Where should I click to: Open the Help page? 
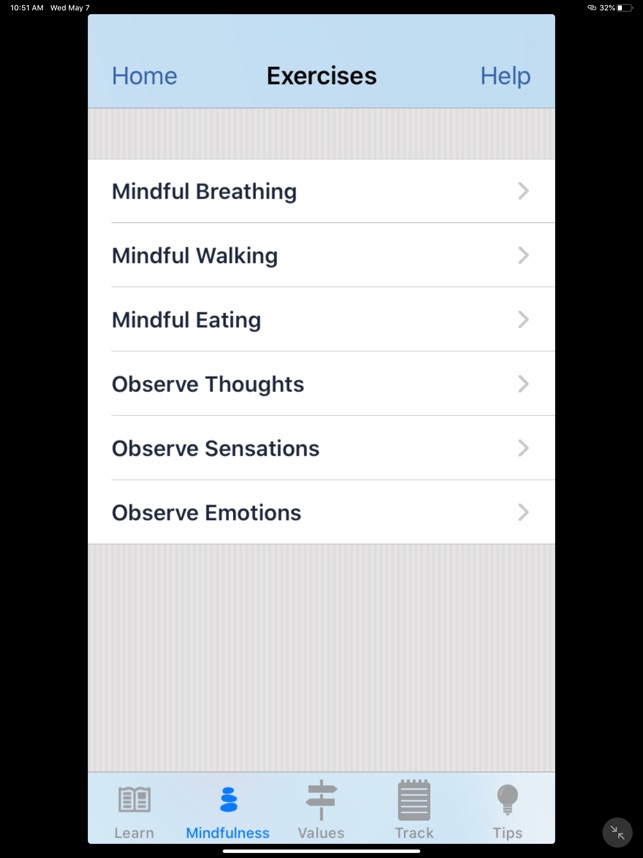click(505, 76)
